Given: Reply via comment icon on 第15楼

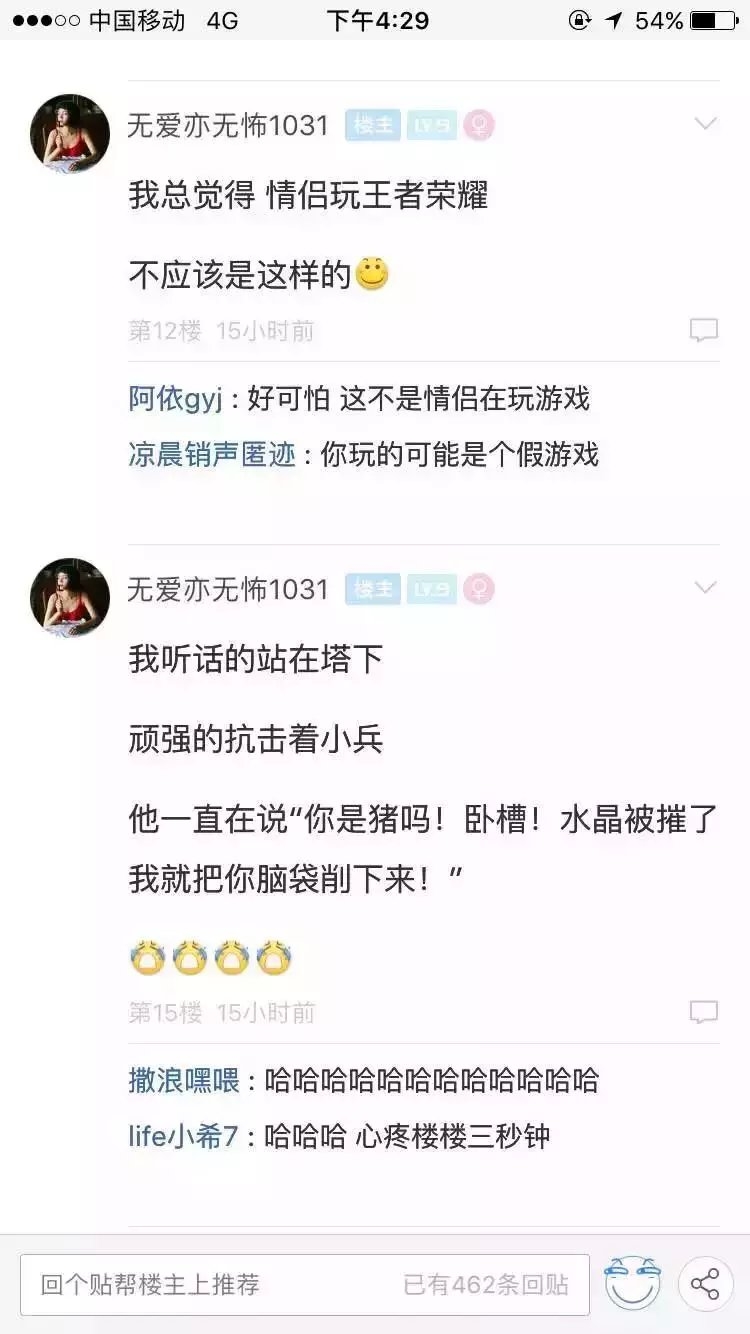Looking at the screenshot, I should (x=704, y=1013).
